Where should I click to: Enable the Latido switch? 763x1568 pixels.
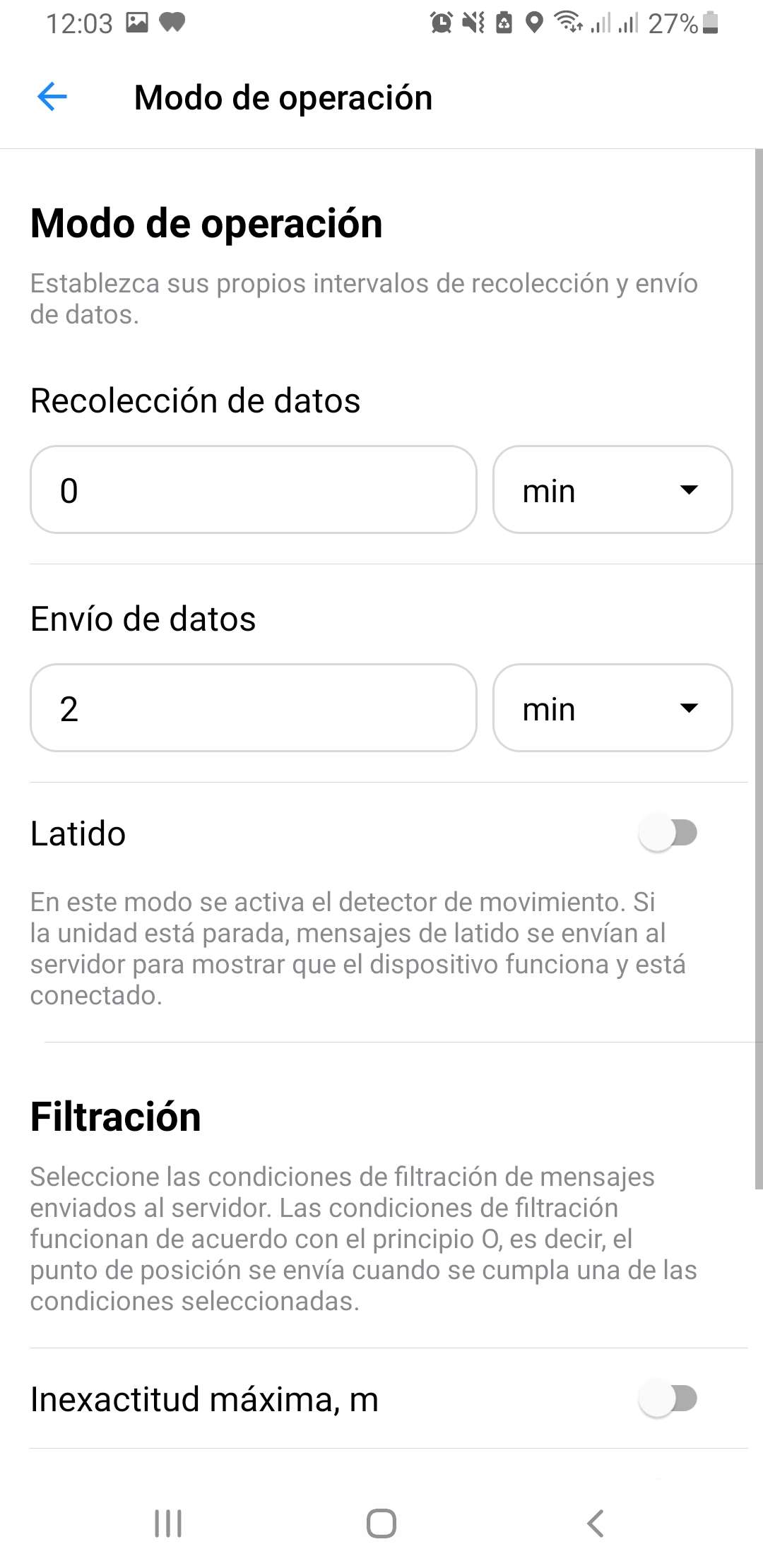[668, 833]
